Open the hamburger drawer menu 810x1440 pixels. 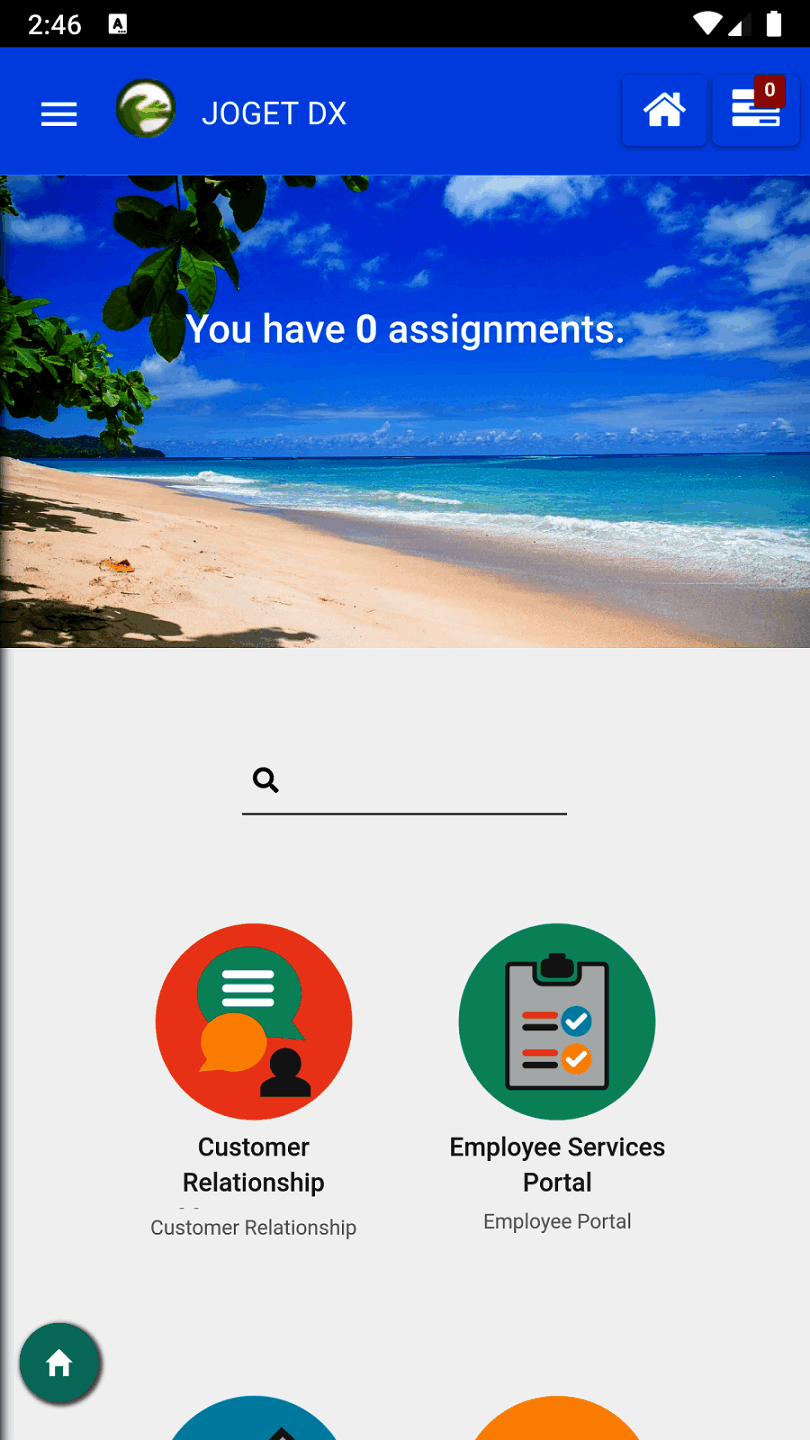tap(59, 114)
